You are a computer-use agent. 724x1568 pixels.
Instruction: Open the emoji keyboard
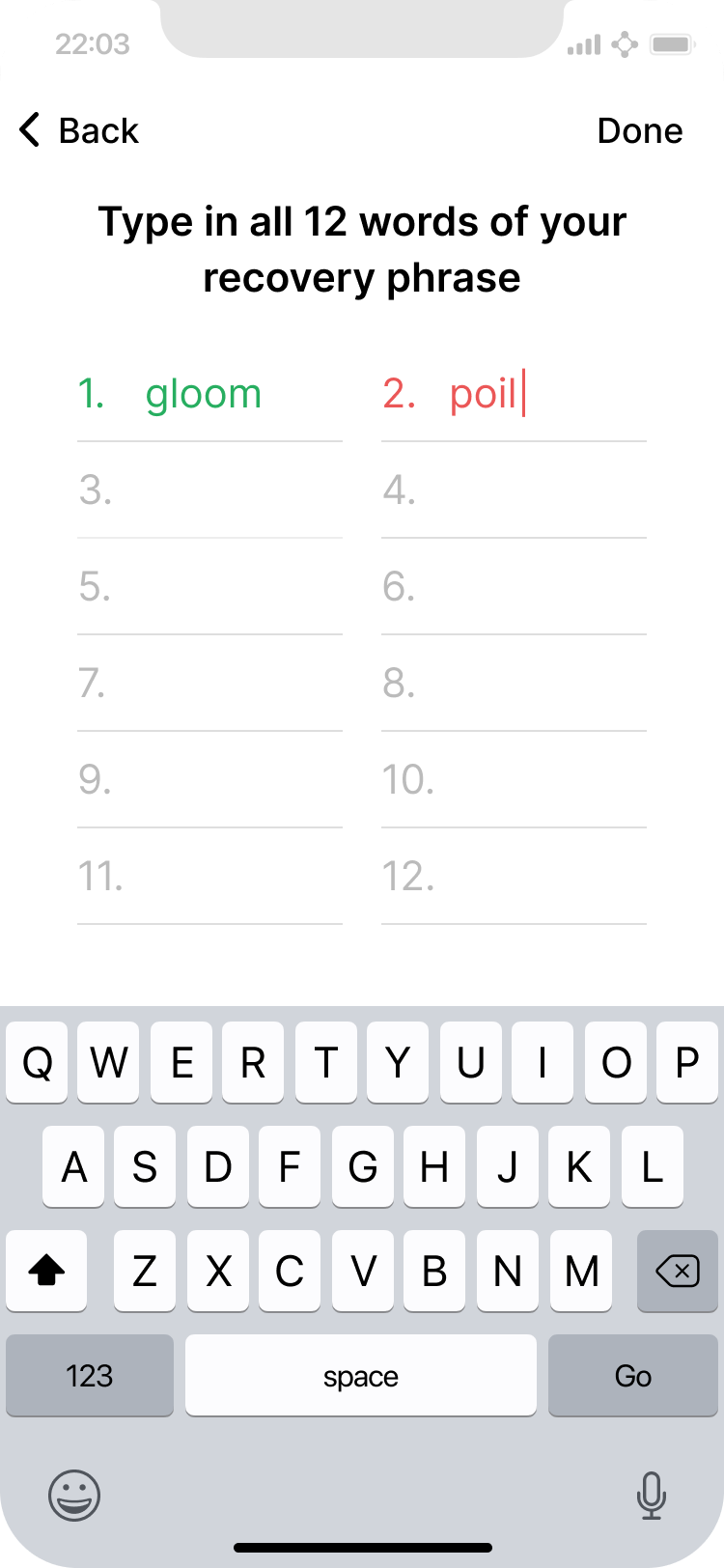74,1496
